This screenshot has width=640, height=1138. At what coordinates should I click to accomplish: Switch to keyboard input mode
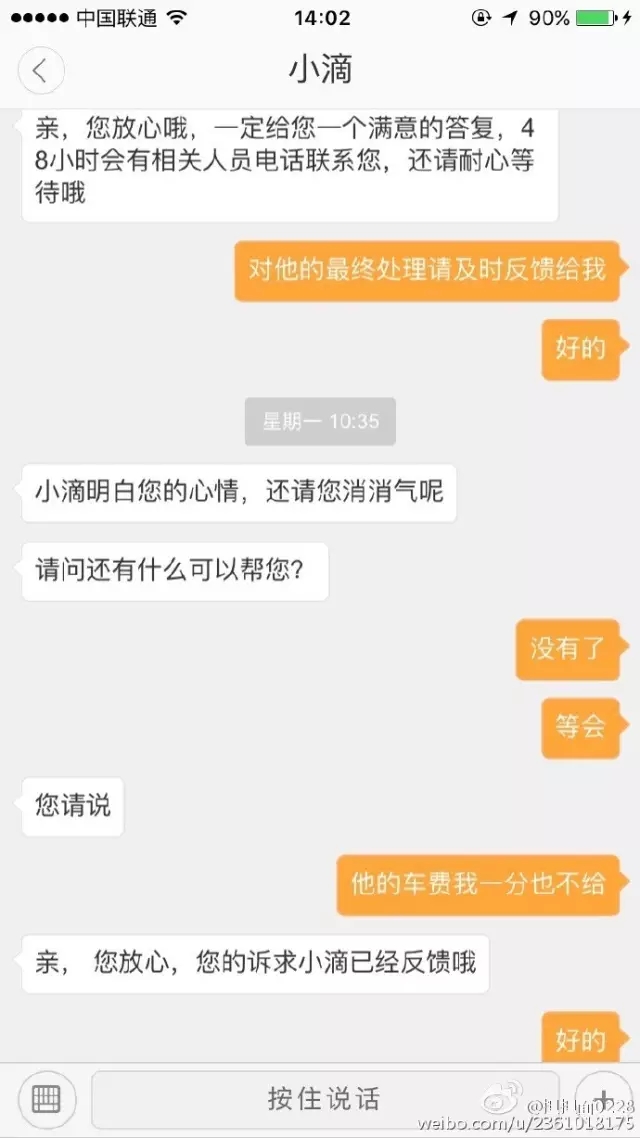coord(46,1099)
